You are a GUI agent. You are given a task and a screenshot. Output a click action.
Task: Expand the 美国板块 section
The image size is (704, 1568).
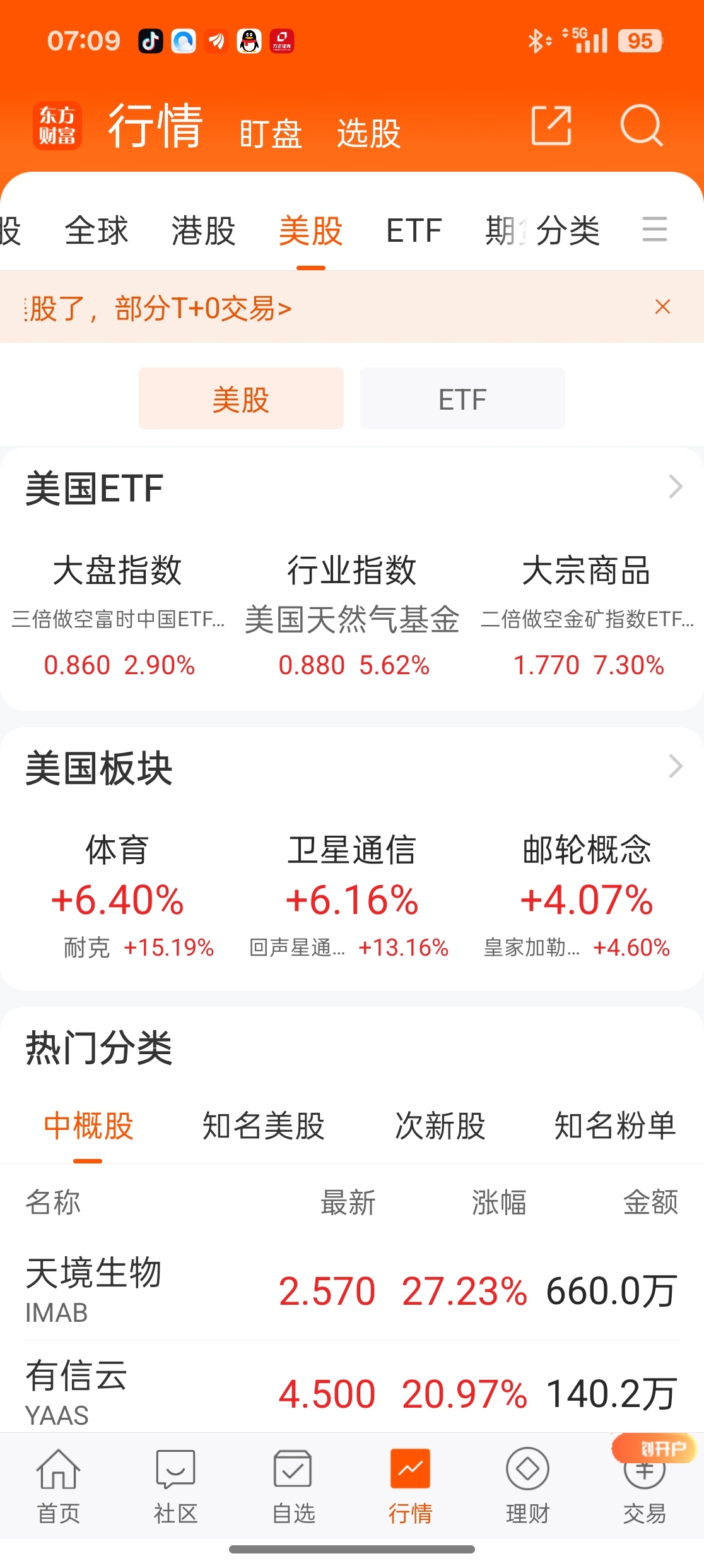click(x=676, y=766)
